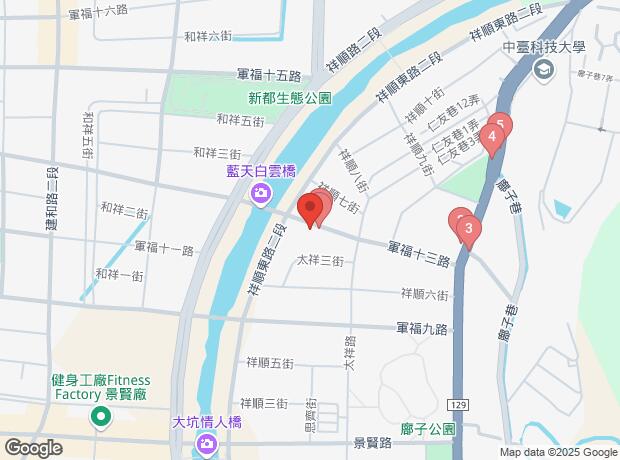Screen dimensions: 620x460
Task: Select map marker number 3
Action: [468, 230]
